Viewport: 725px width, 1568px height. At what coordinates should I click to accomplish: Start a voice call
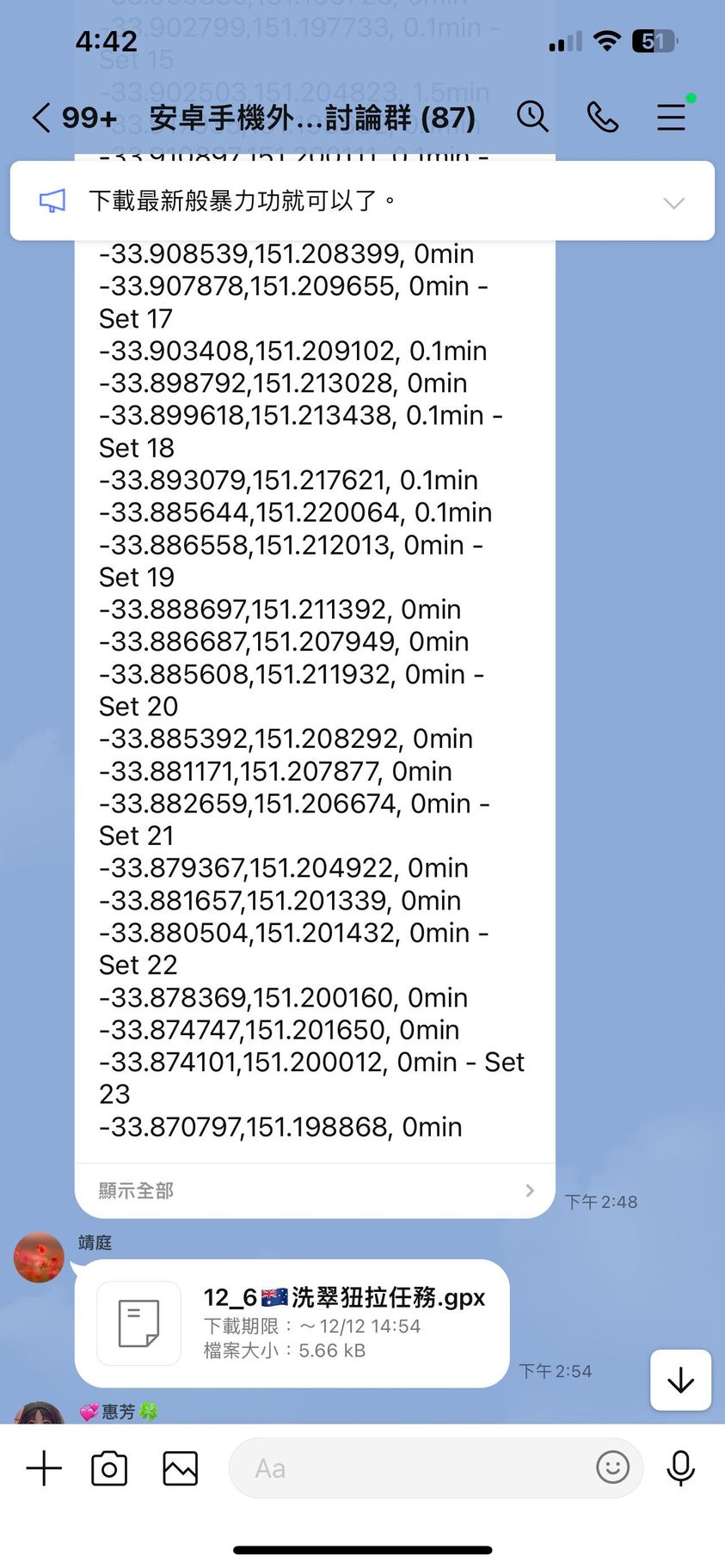point(602,117)
